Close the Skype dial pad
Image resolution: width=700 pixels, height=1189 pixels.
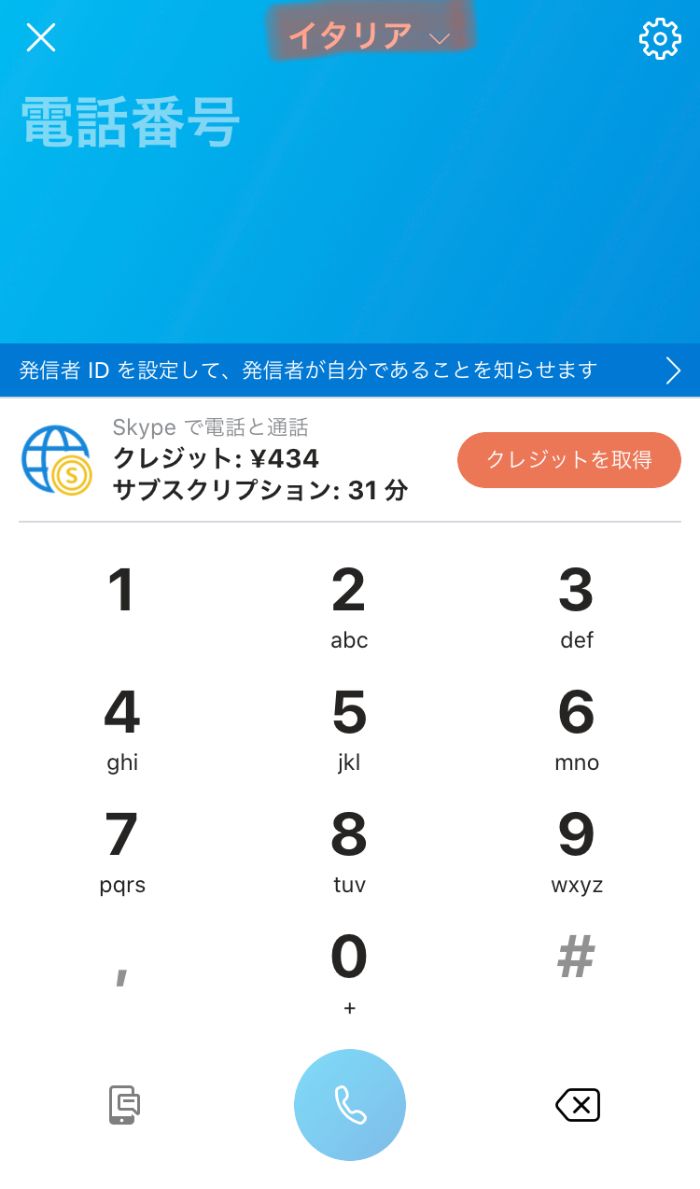pyautogui.click(x=41, y=38)
